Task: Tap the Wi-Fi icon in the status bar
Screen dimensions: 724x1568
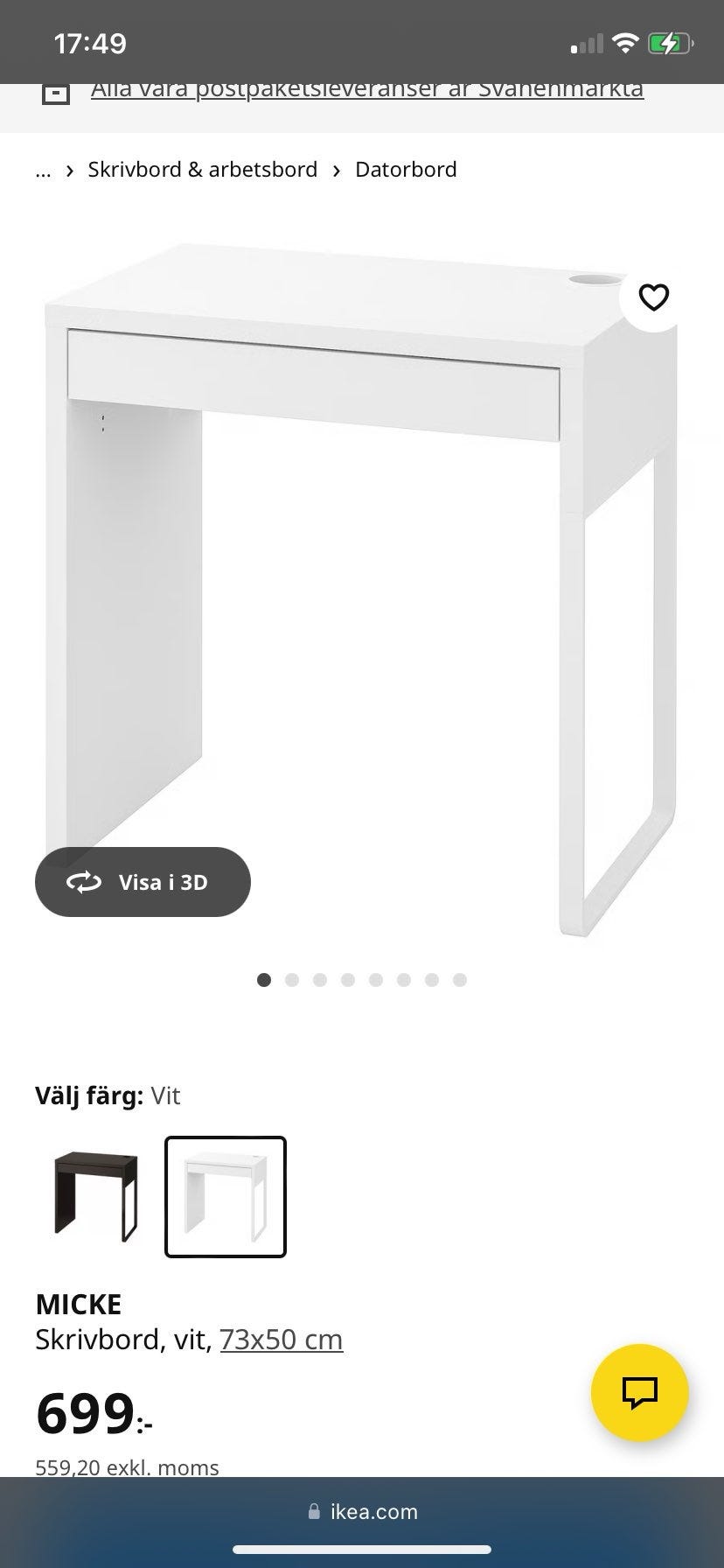Action: (x=626, y=42)
